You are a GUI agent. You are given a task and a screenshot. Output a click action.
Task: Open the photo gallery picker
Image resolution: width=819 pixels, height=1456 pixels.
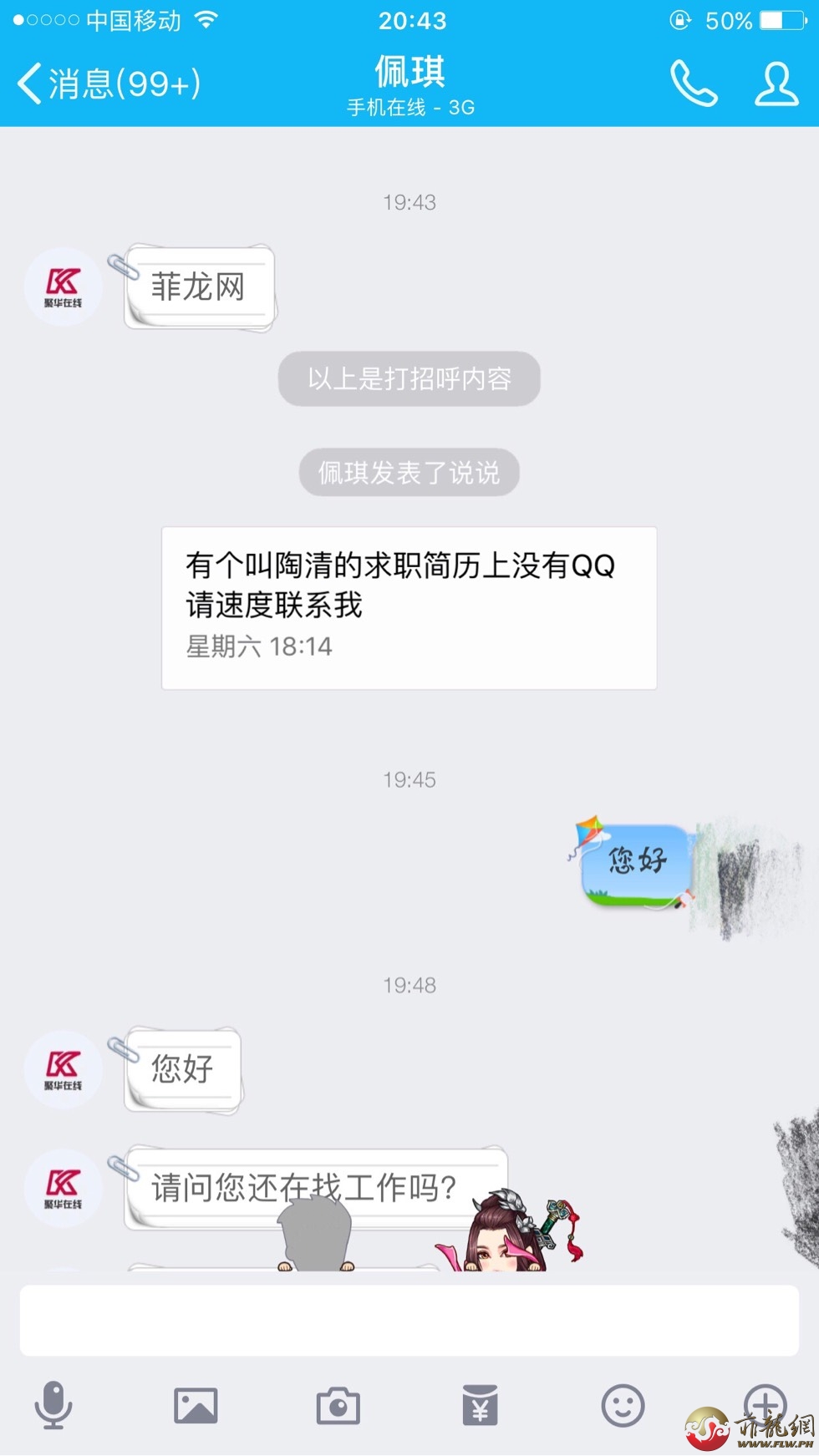[196, 1405]
